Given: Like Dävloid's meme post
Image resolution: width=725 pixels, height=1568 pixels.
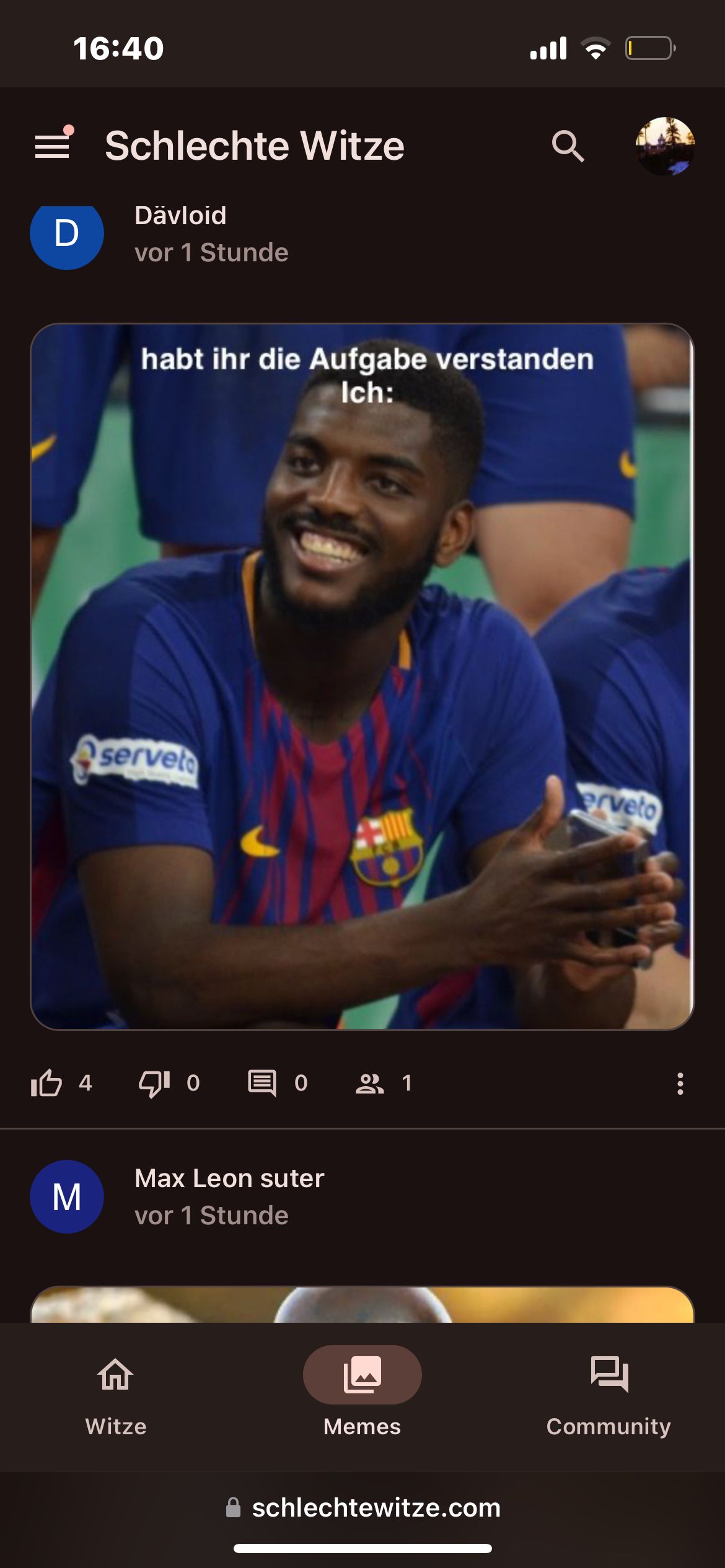Looking at the screenshot, I should coord(46,1083).
